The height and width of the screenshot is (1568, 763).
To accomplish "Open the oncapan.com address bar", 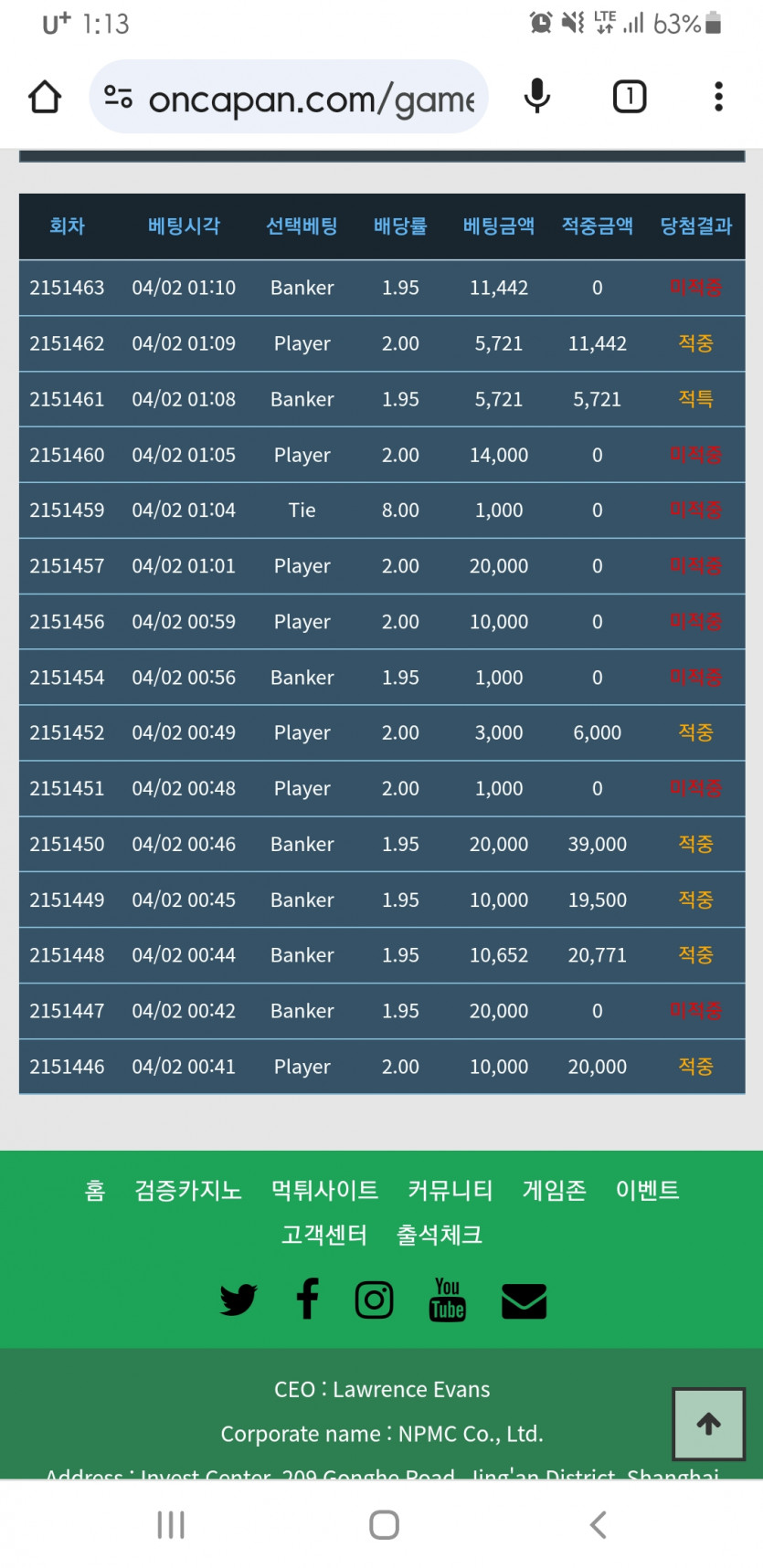I will tap(289, 97).
